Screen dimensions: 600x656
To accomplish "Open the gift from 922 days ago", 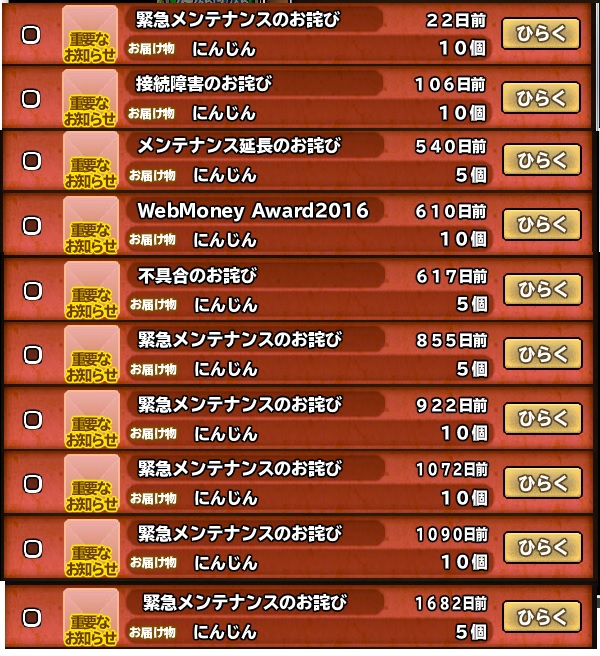I will [x=541, y=418].
